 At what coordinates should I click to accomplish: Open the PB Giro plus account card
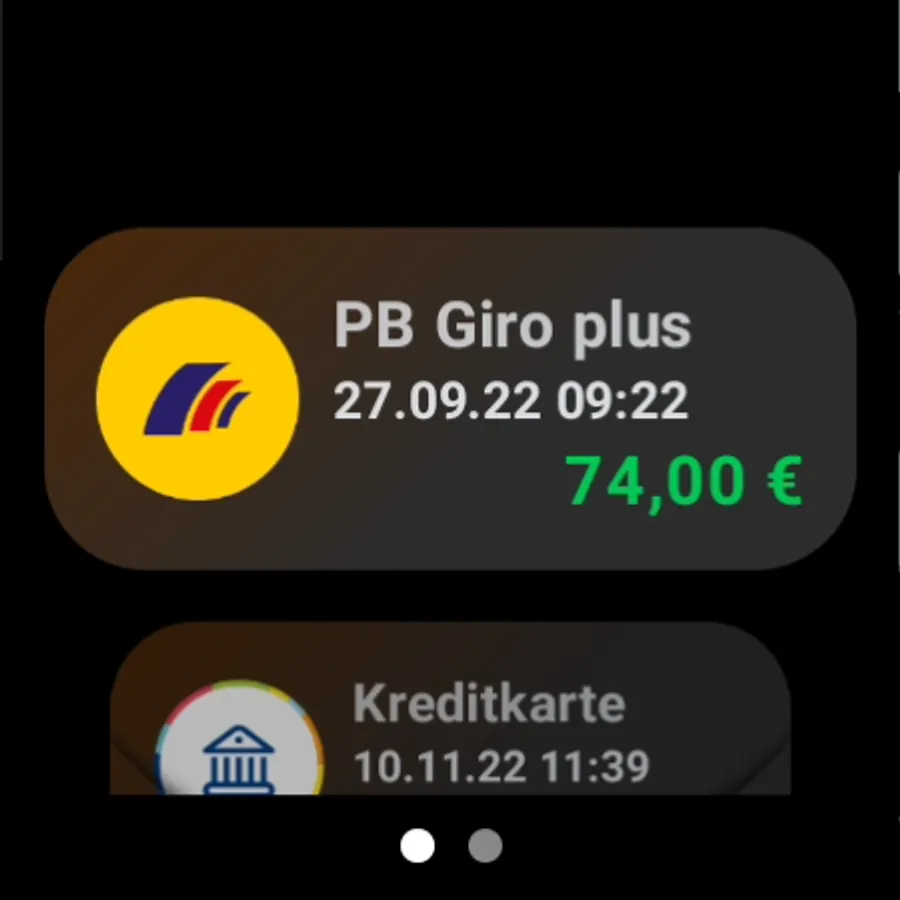pyautogui.click(x=451, y=398)
